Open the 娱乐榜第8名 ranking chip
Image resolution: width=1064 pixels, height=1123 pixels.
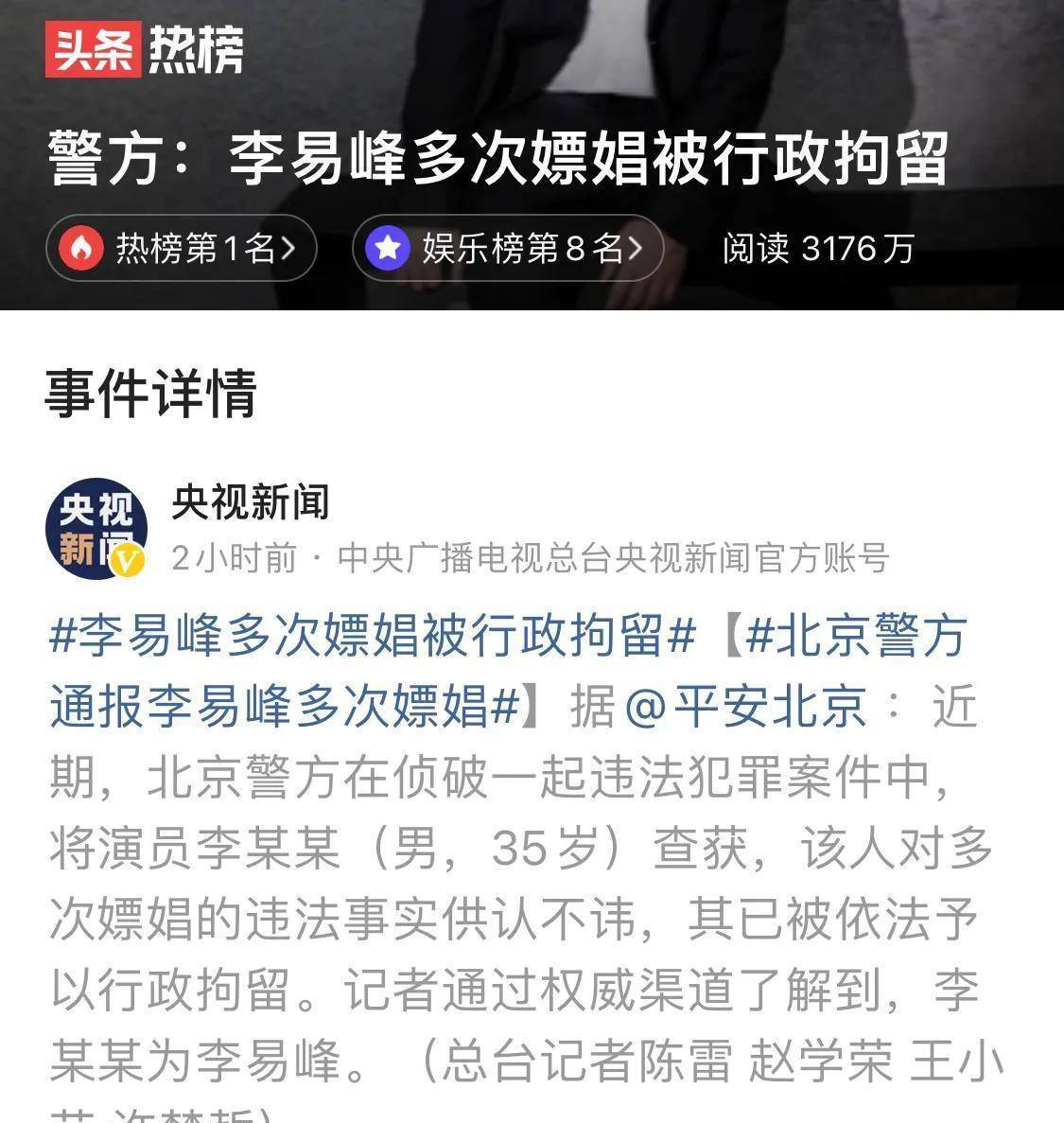click(x=508, y=249)
